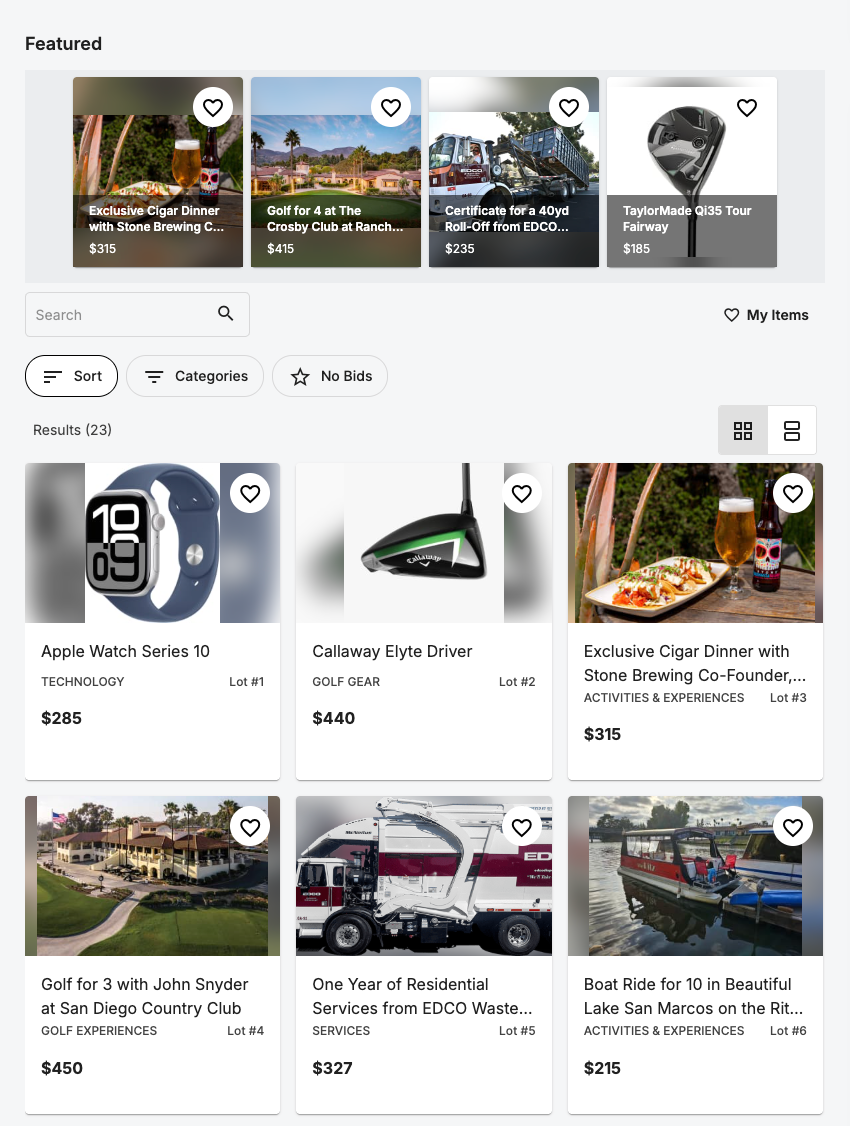Image resolution: width=850 pixels, height=1126 pixels.
Task: Favorite the Boat Ride for 10 item
Action: point(793,827)
